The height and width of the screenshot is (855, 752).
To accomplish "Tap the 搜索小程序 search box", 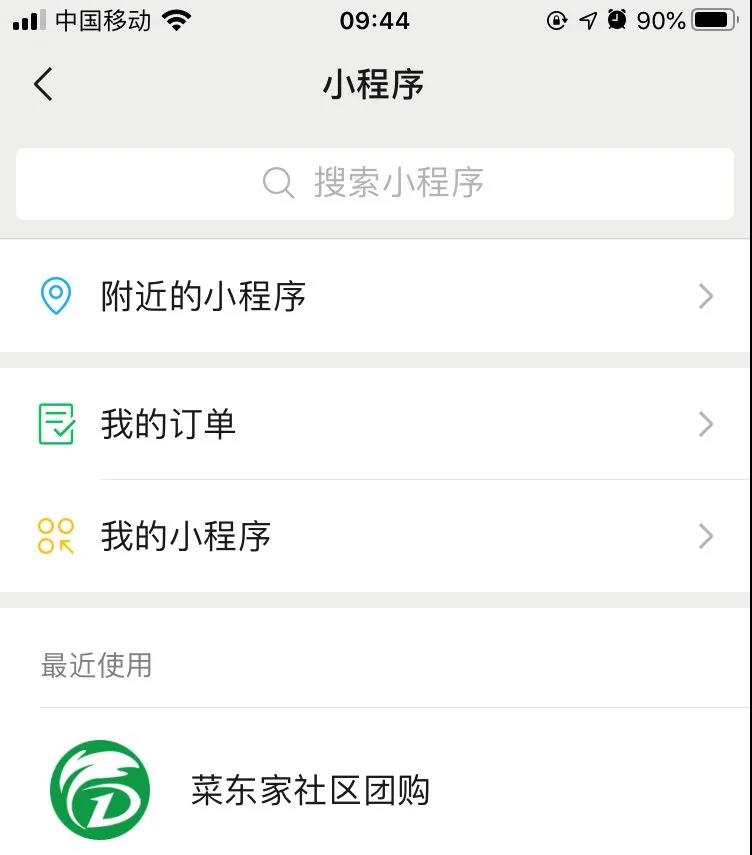I will coord(375,183).
